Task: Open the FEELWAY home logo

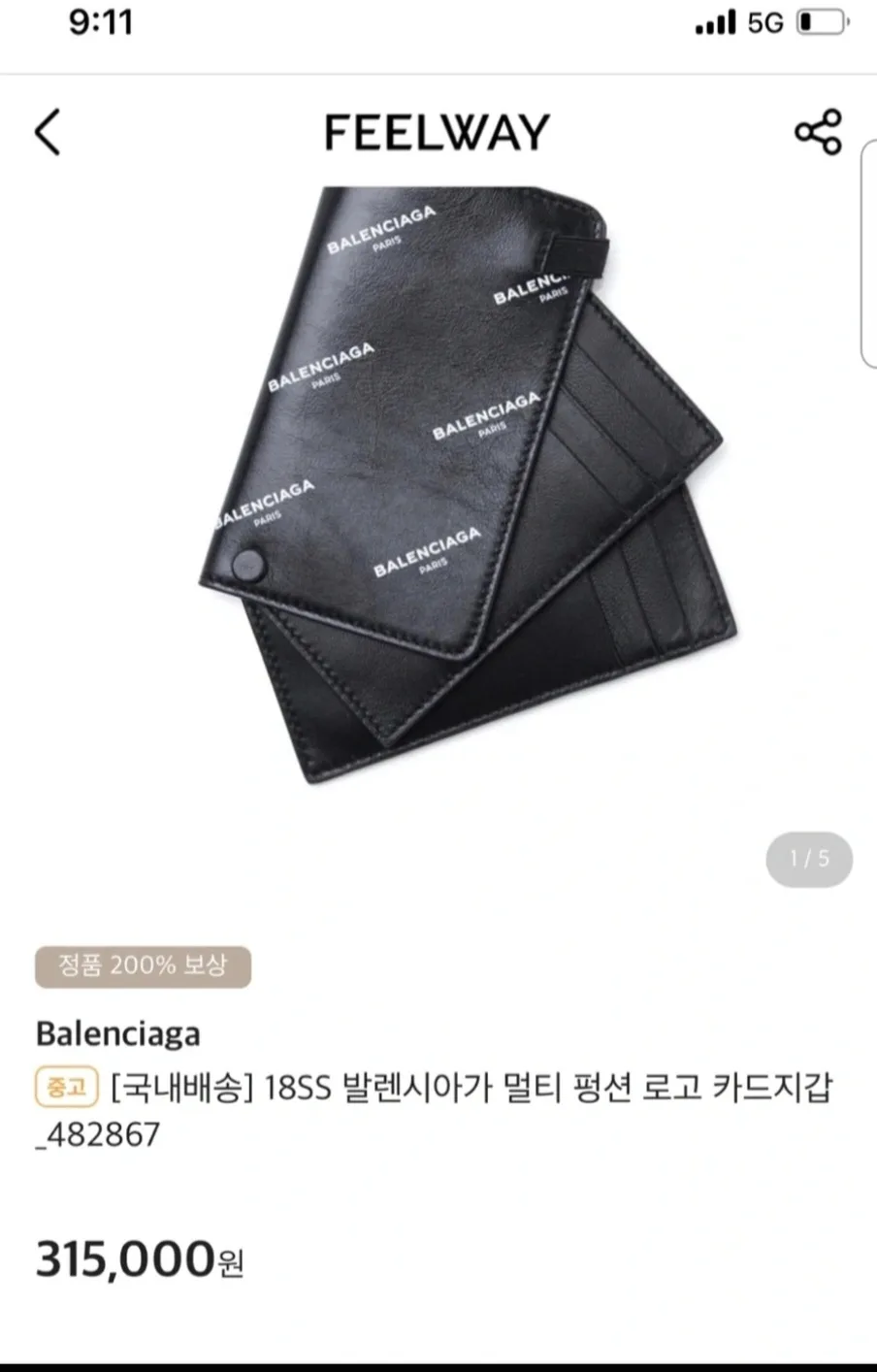Action: click(x=437, y=132)
